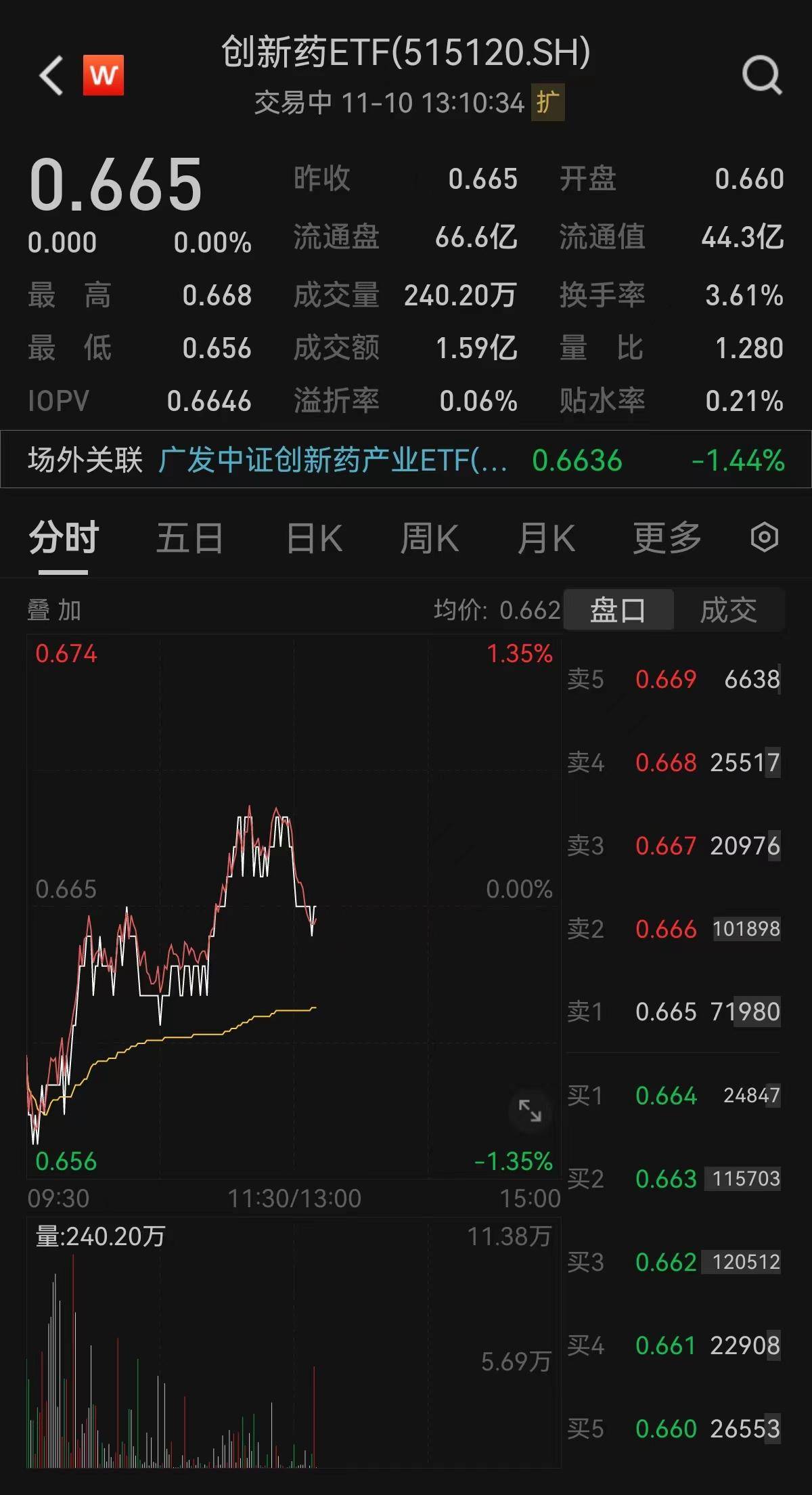Select the 分时 intraday tab
This screenshot has height=1495, width=812.
pyautogui.click(x=62, y=536)
